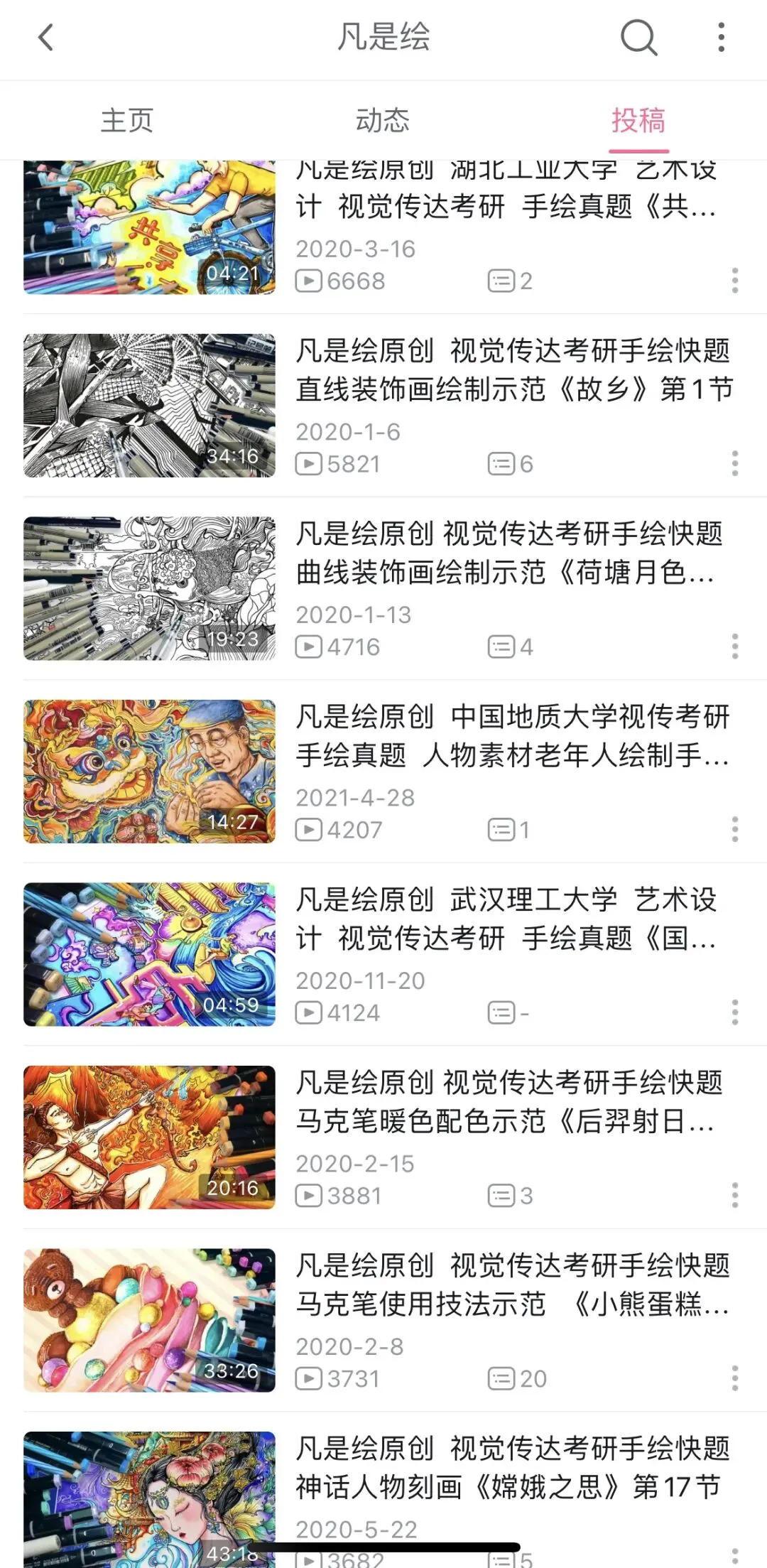The width and height of the screenshot is (767, 1568).
Task: Open more options for 武汉理工大学 video
Action: [735, 1012]
